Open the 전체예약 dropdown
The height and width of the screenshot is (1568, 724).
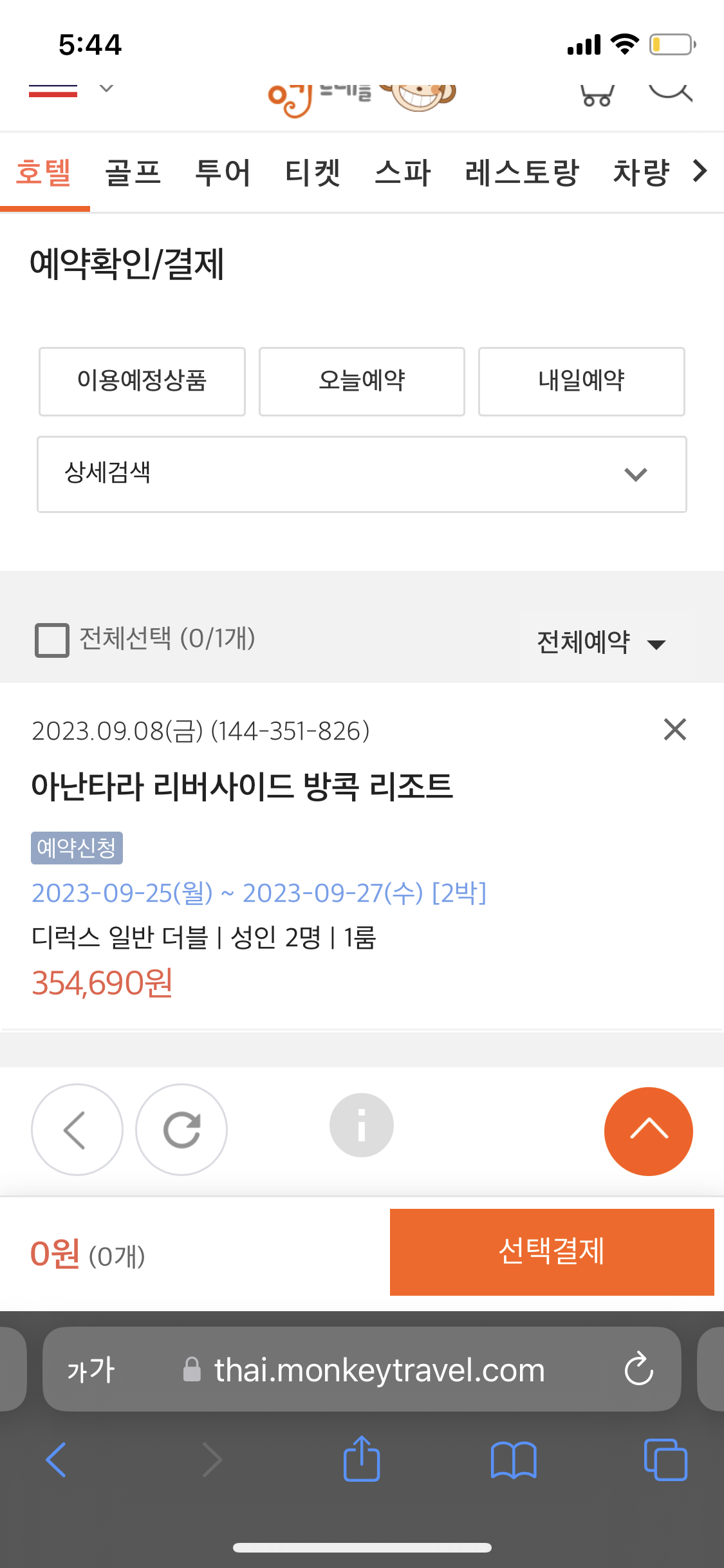602,642
